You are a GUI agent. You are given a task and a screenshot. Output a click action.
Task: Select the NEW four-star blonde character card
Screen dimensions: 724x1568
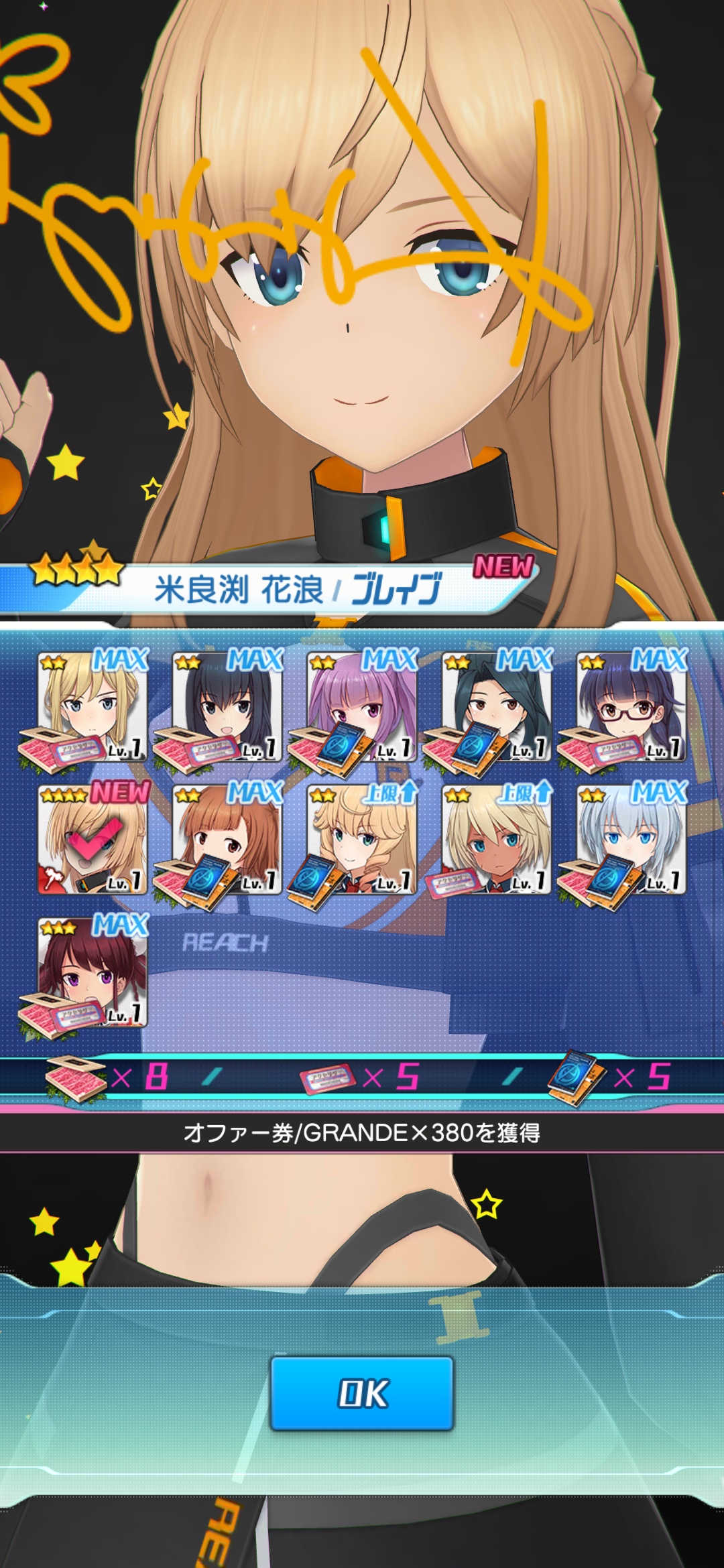(x=93, y=839)
